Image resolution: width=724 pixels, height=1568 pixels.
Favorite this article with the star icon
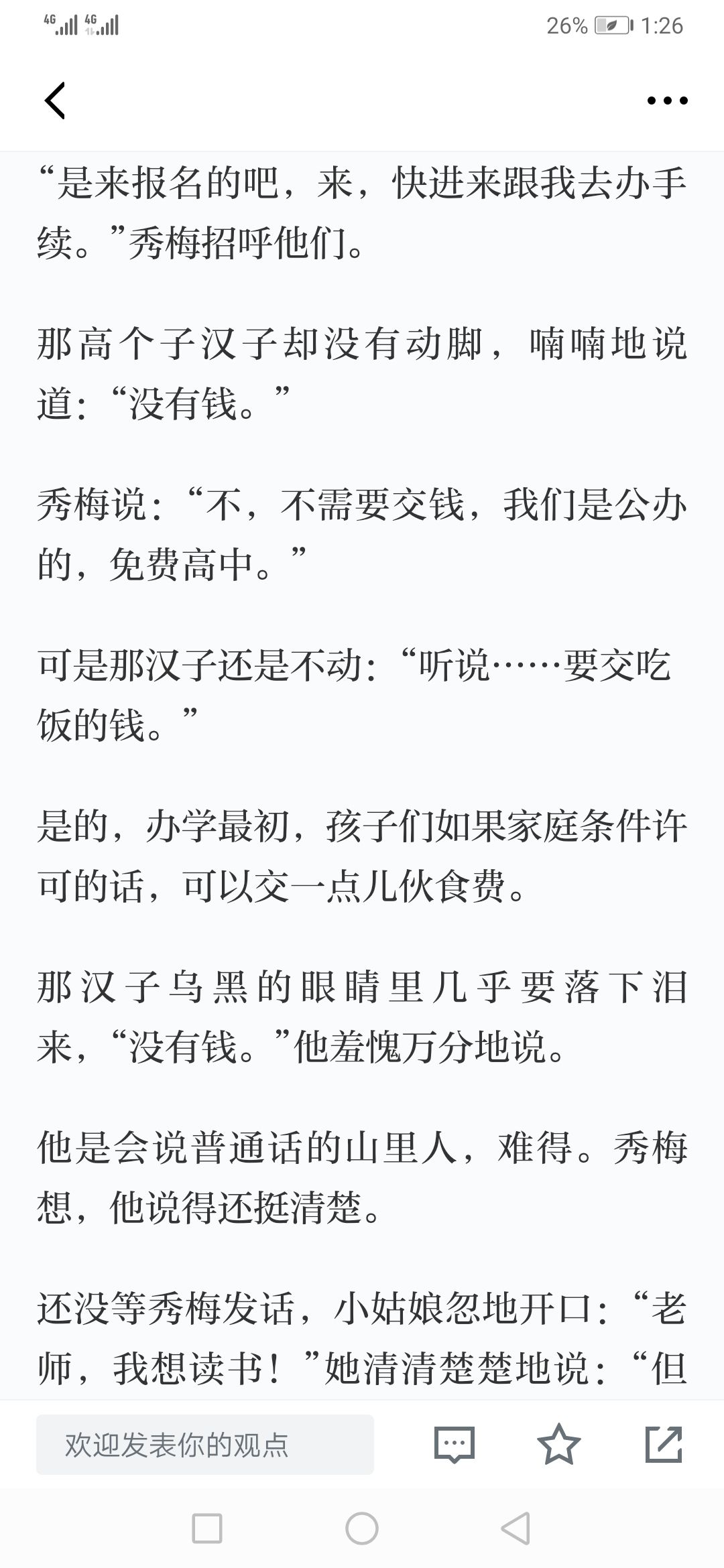(x=559, y=1444)
